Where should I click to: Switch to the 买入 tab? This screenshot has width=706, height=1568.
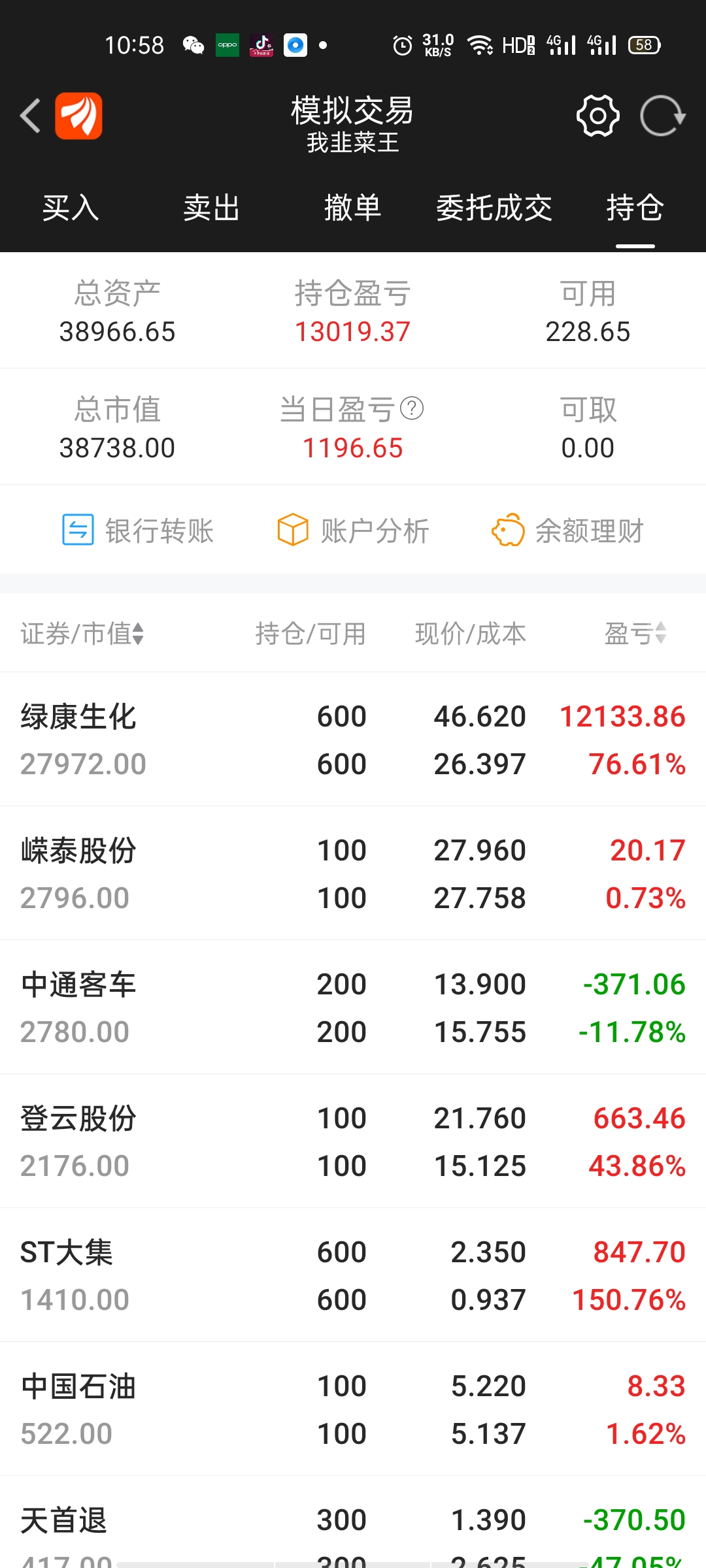click(x=70, y=208)
